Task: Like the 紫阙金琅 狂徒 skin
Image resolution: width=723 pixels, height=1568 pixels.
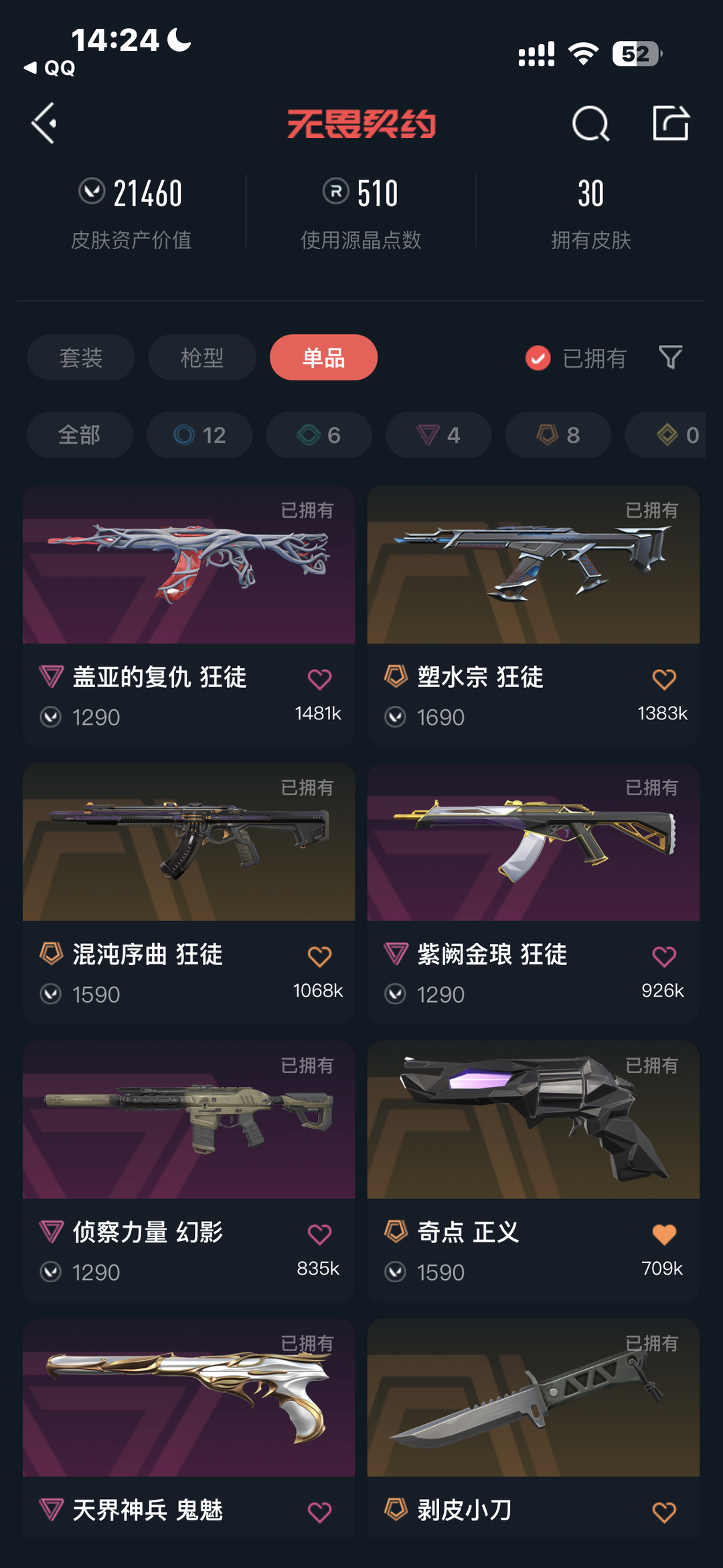Action: [x=664, y=956]
